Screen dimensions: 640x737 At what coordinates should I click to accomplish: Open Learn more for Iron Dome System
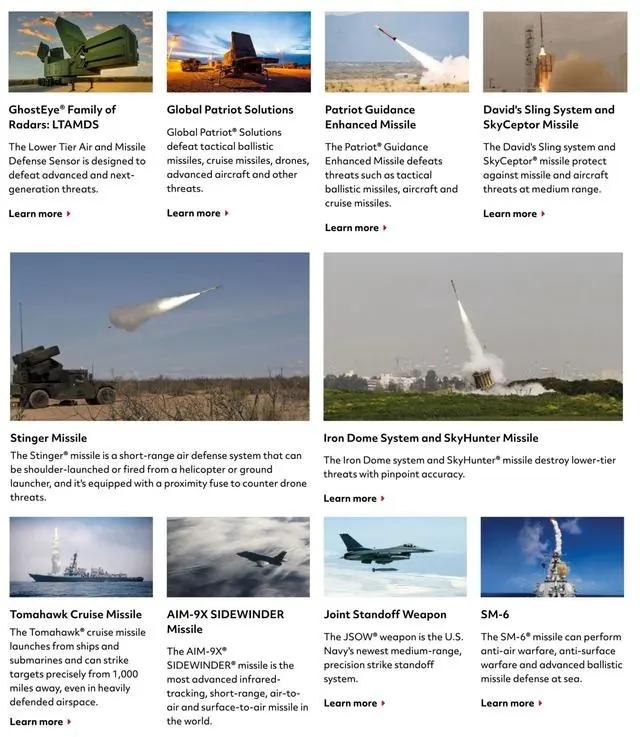(x=354, y=498)
